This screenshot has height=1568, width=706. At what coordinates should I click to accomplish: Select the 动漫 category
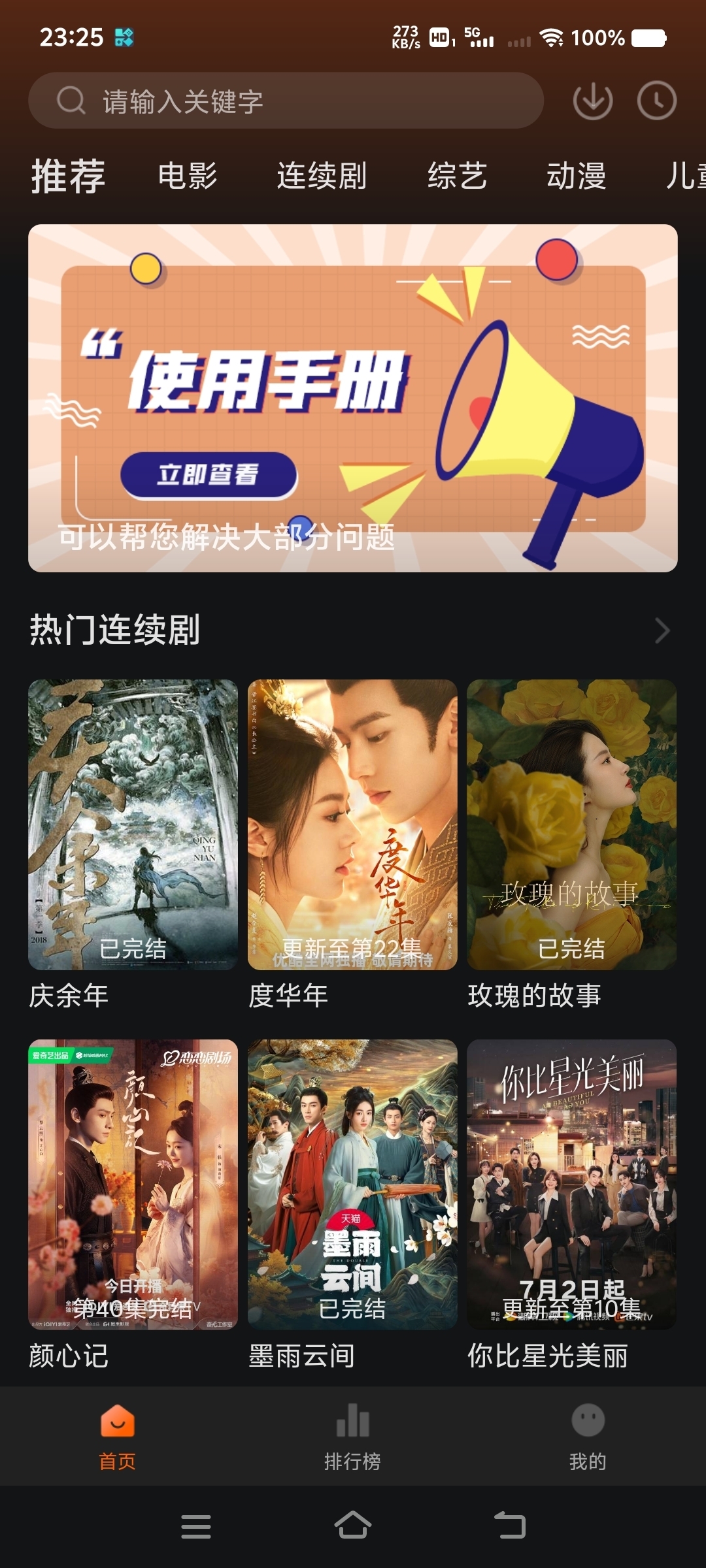(578, 175)
